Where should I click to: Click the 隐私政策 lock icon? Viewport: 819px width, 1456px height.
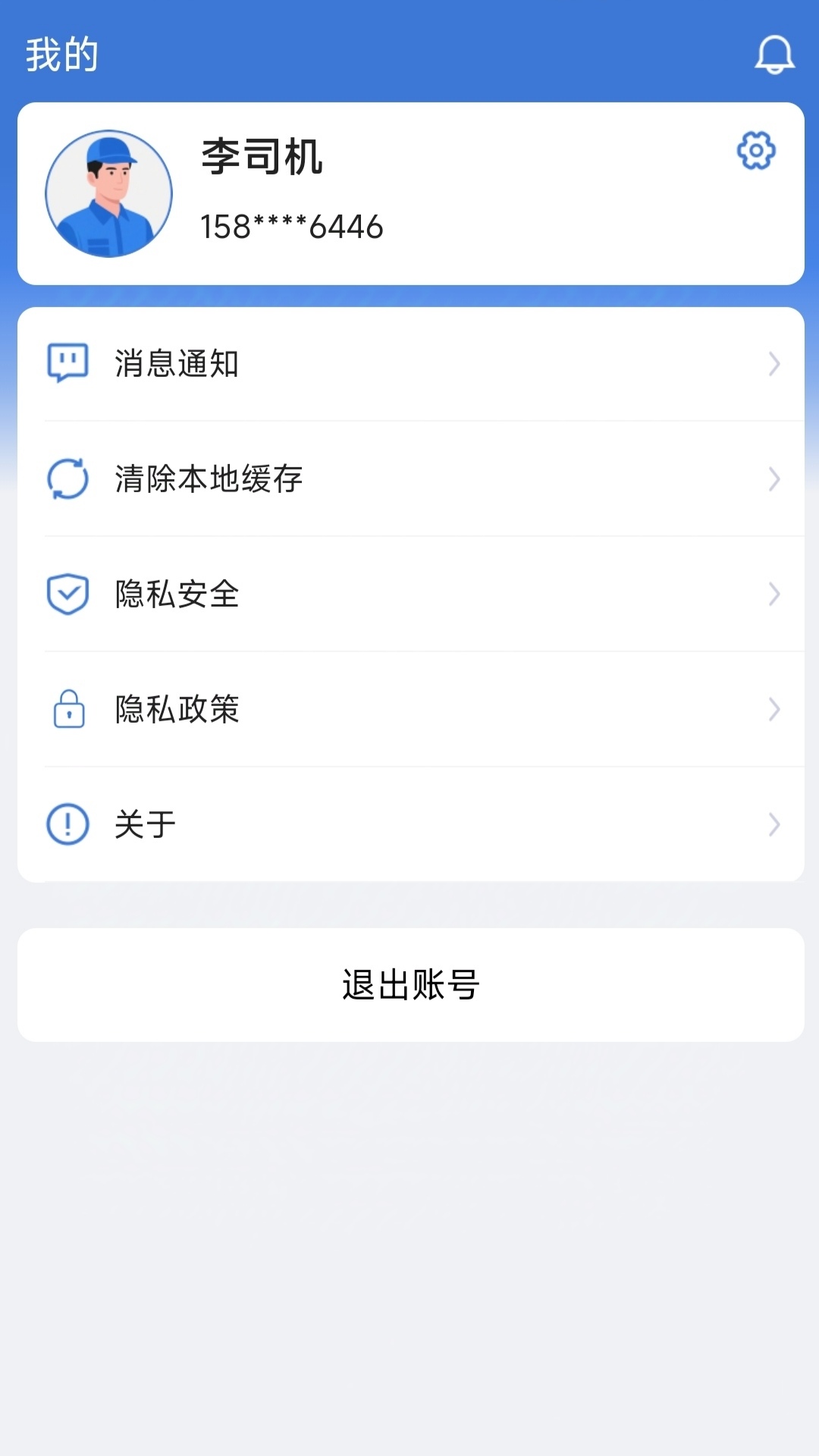point(67,710)
